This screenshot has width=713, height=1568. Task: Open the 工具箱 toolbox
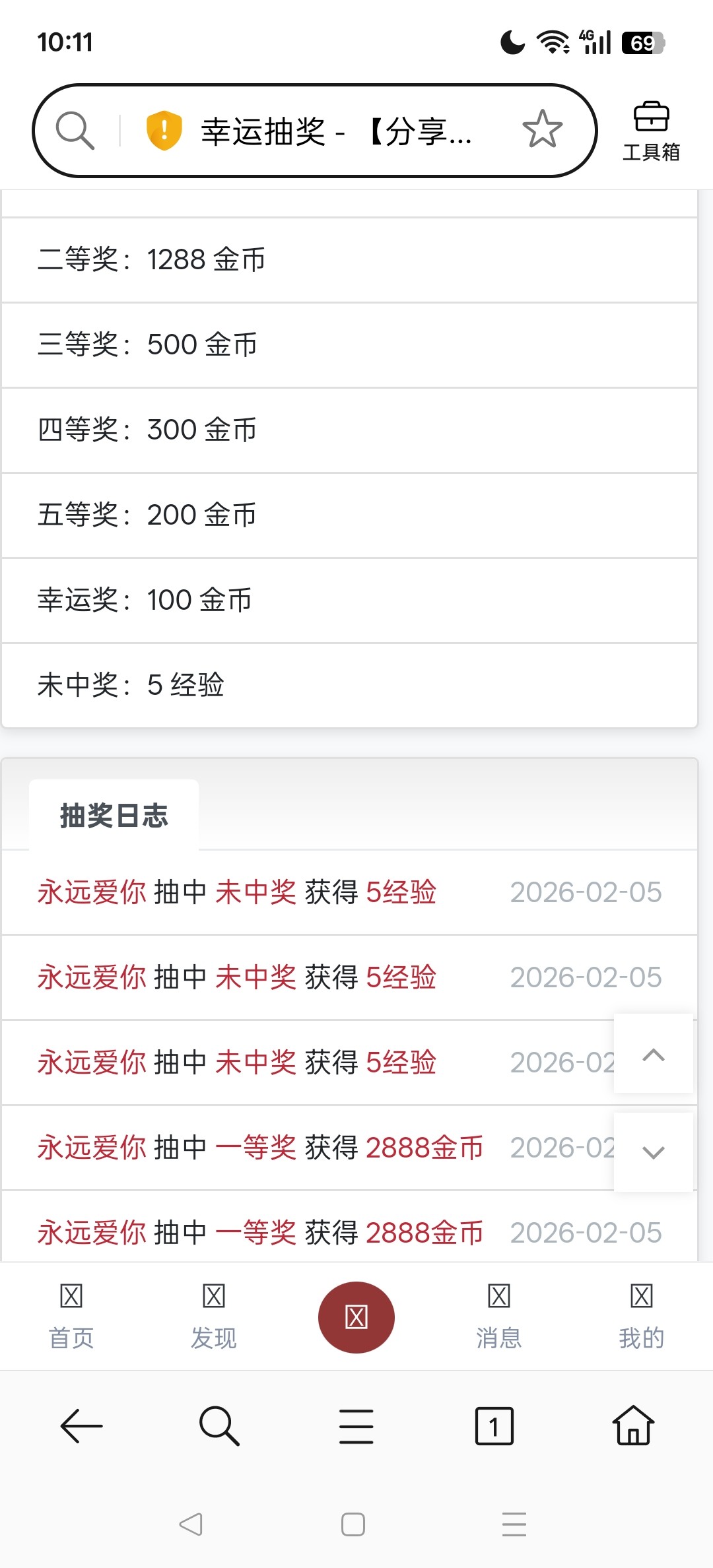pos(651,131)
